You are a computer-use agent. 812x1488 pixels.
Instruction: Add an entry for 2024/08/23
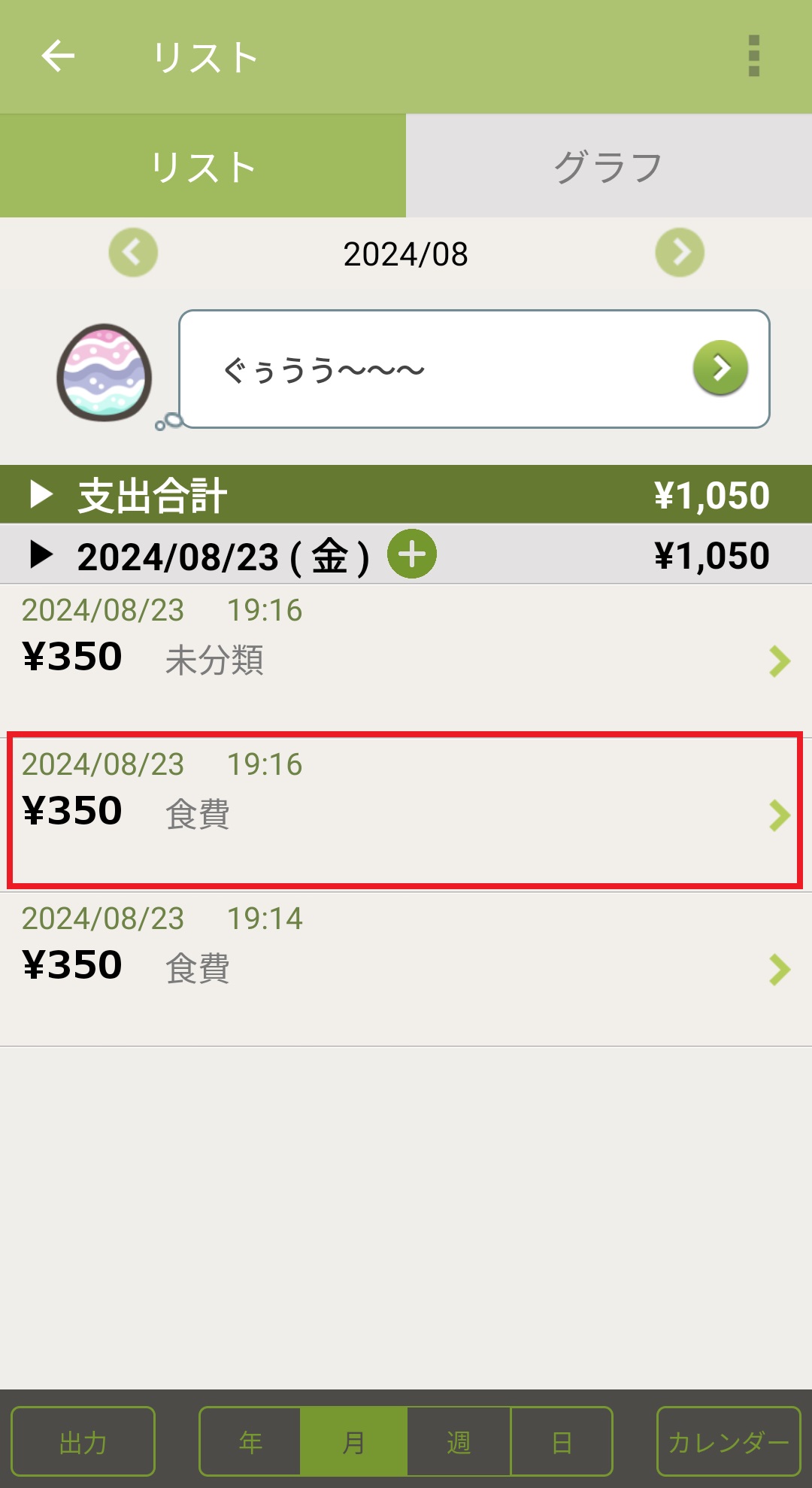click(x=411, y=554)
